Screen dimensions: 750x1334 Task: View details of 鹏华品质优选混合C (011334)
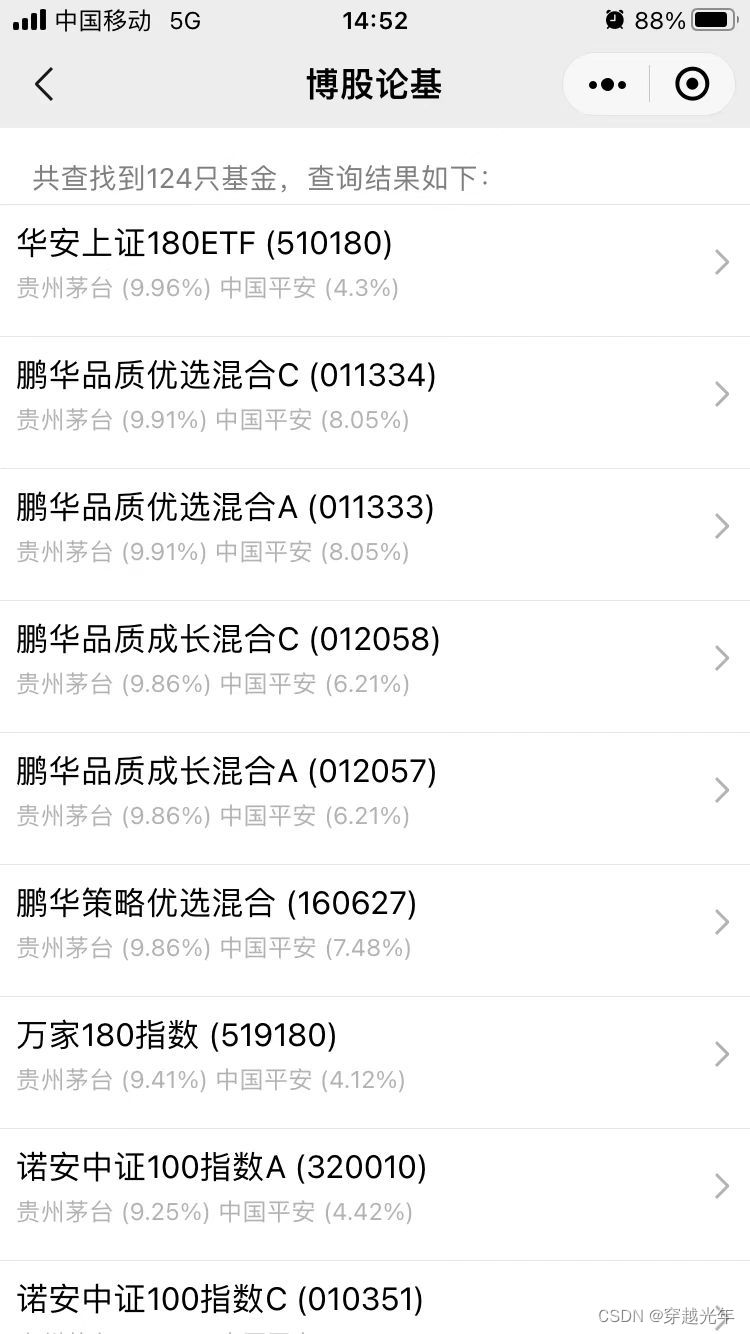375,396
